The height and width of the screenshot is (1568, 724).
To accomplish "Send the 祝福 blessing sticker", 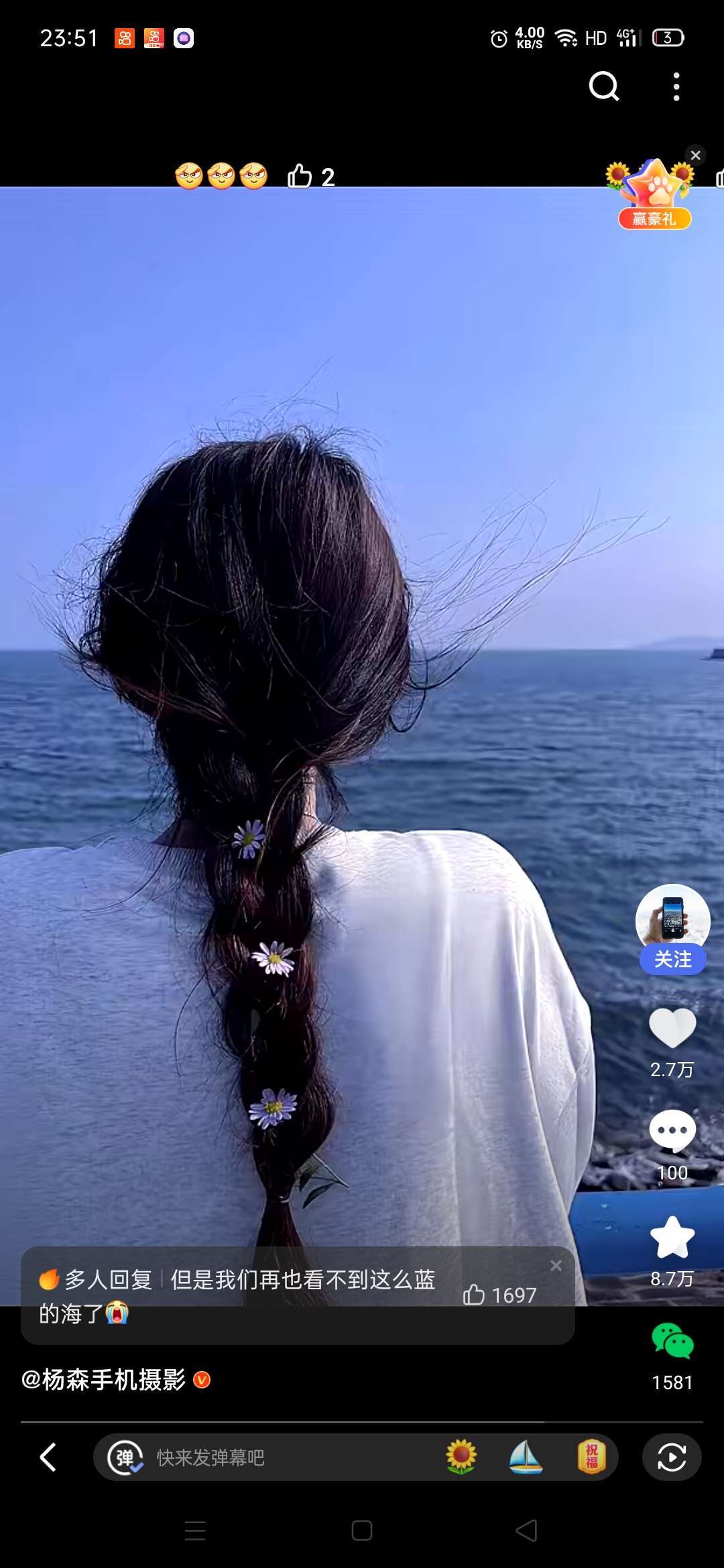I will 592,1457.
